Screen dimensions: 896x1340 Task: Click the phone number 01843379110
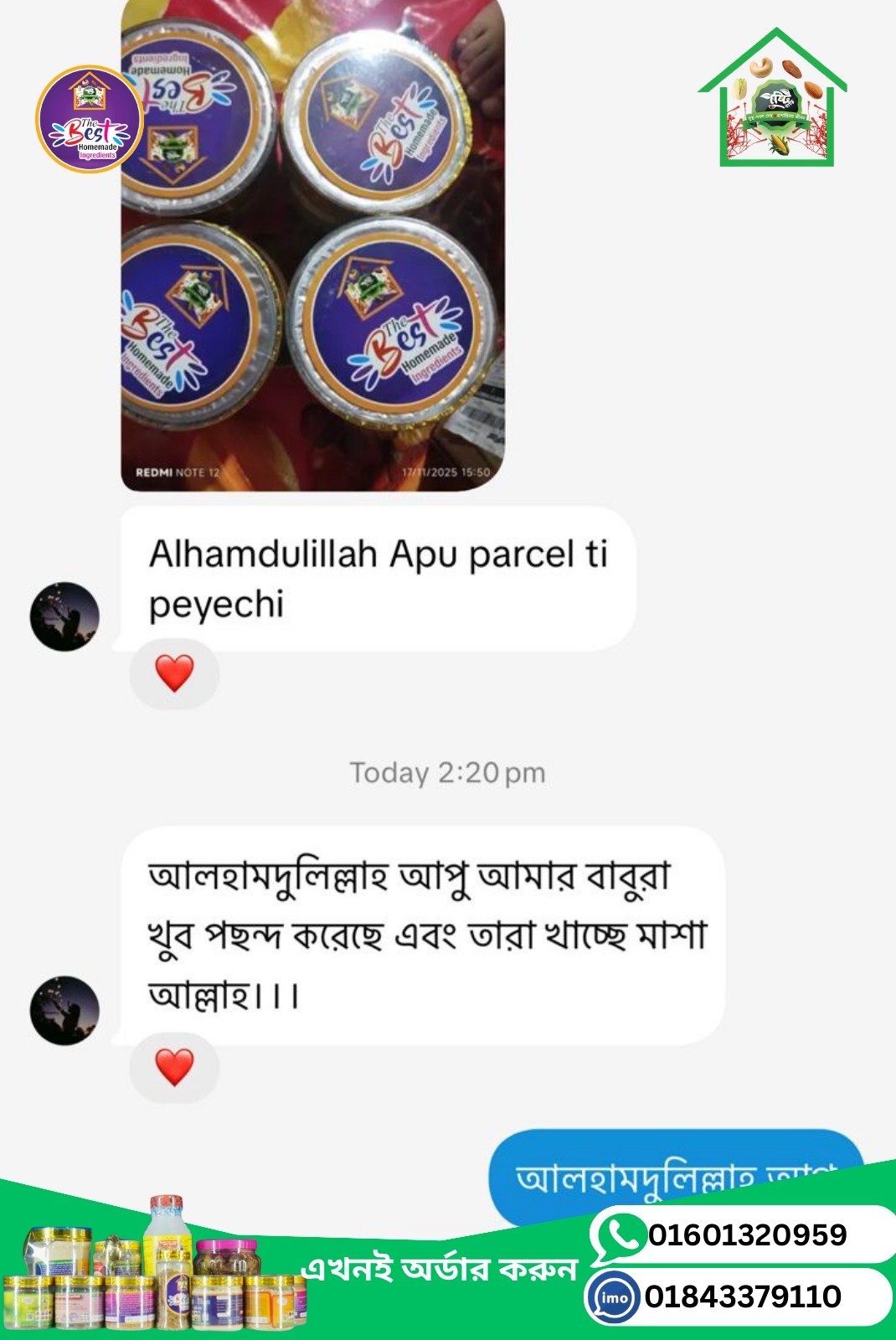pos(745,1294)
